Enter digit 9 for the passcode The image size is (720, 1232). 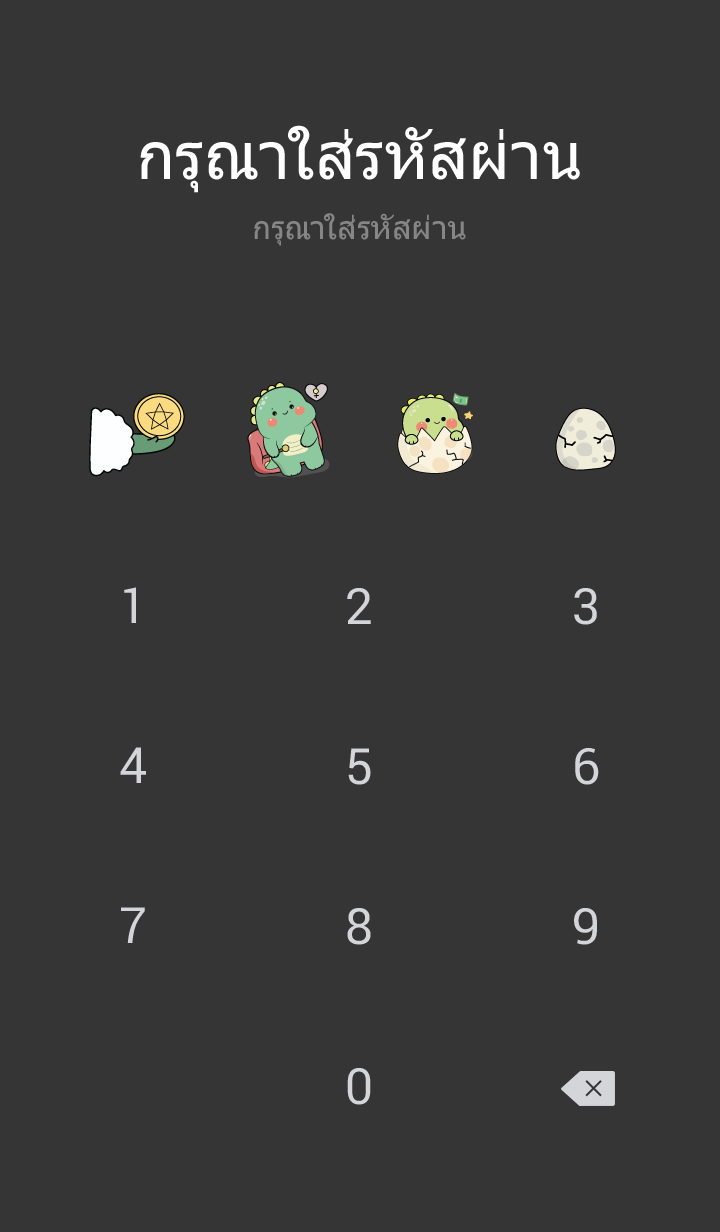coord(586,927)
